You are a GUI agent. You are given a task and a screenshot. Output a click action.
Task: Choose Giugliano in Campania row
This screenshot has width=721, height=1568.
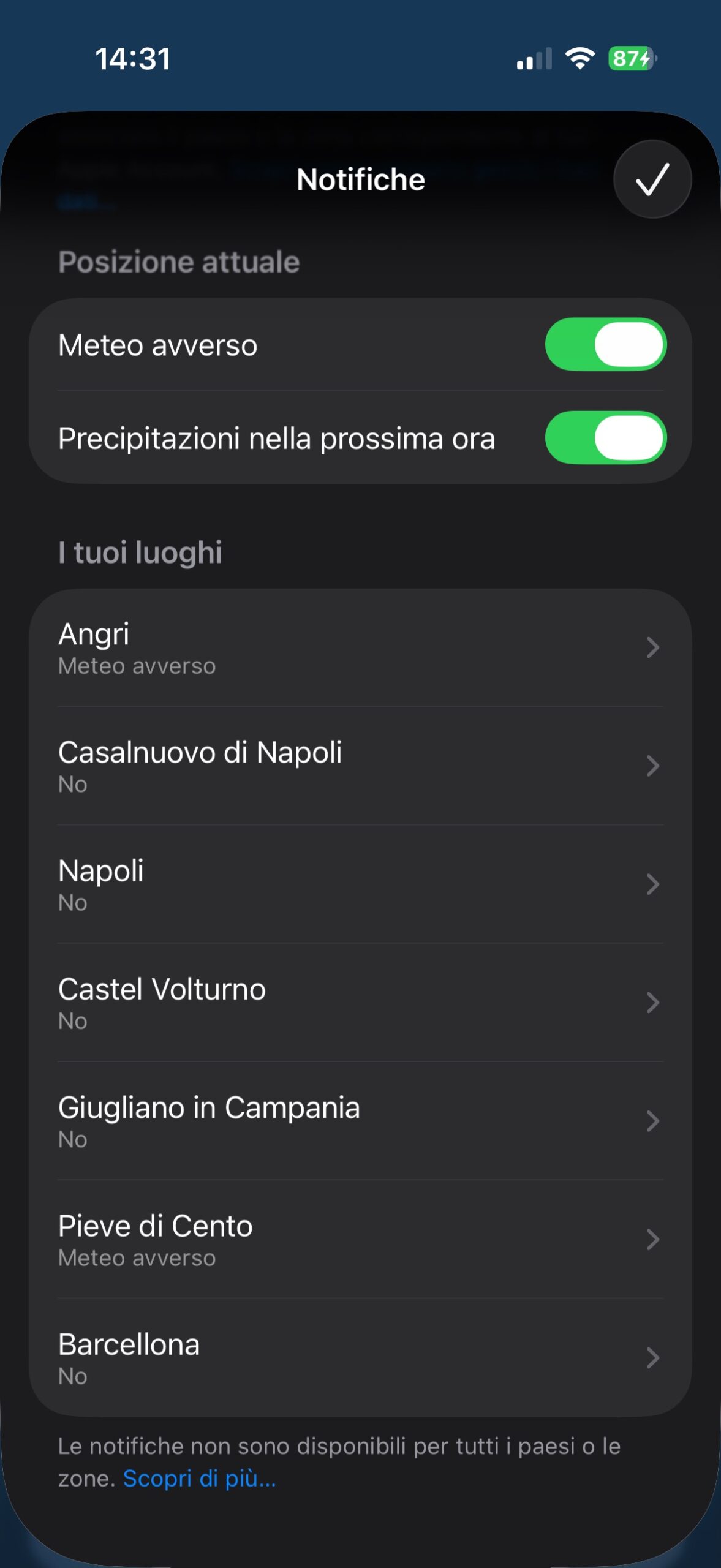tap(360, 1120)
